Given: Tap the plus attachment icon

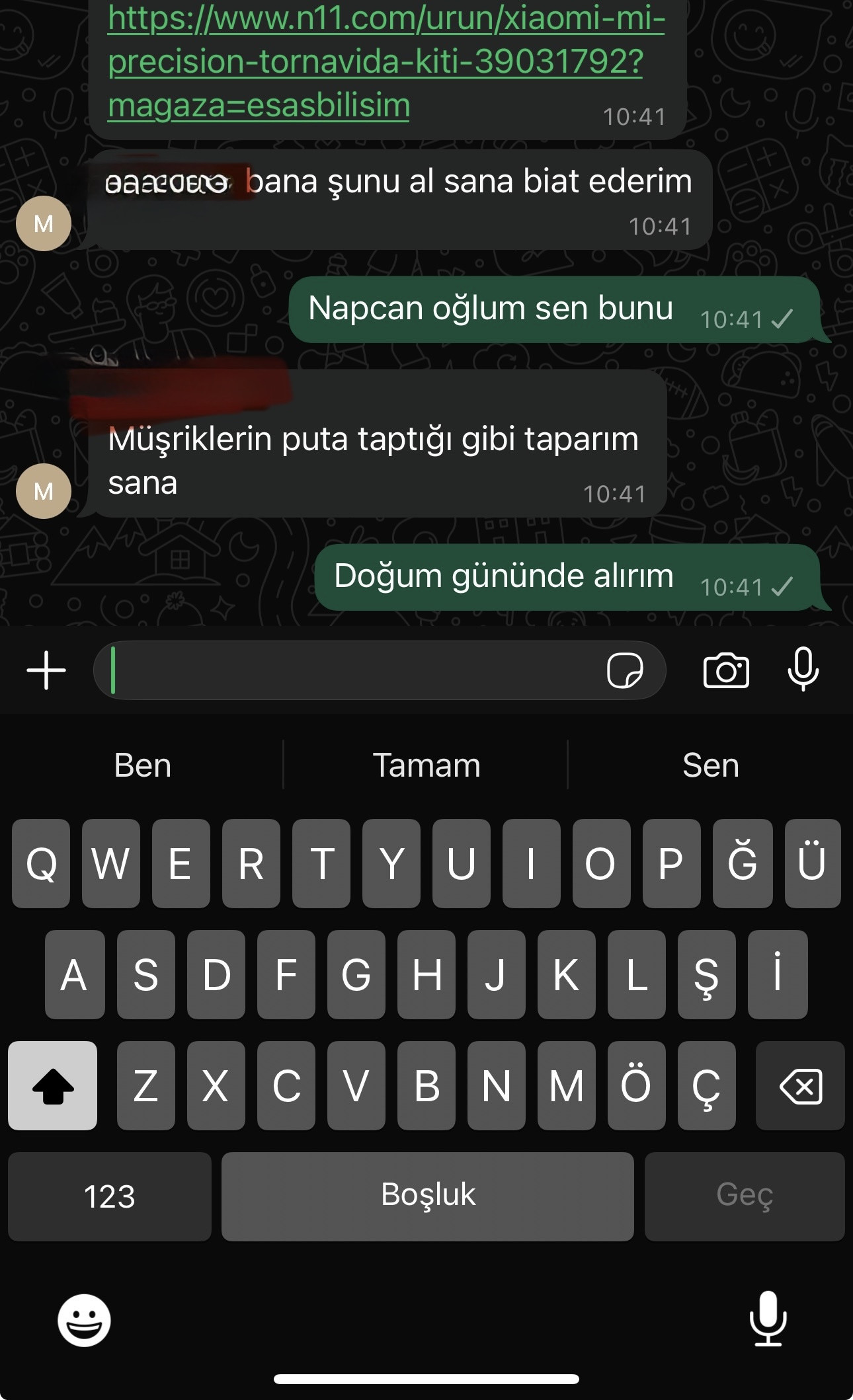Looking at the screenshot, I should click(46, 670).
